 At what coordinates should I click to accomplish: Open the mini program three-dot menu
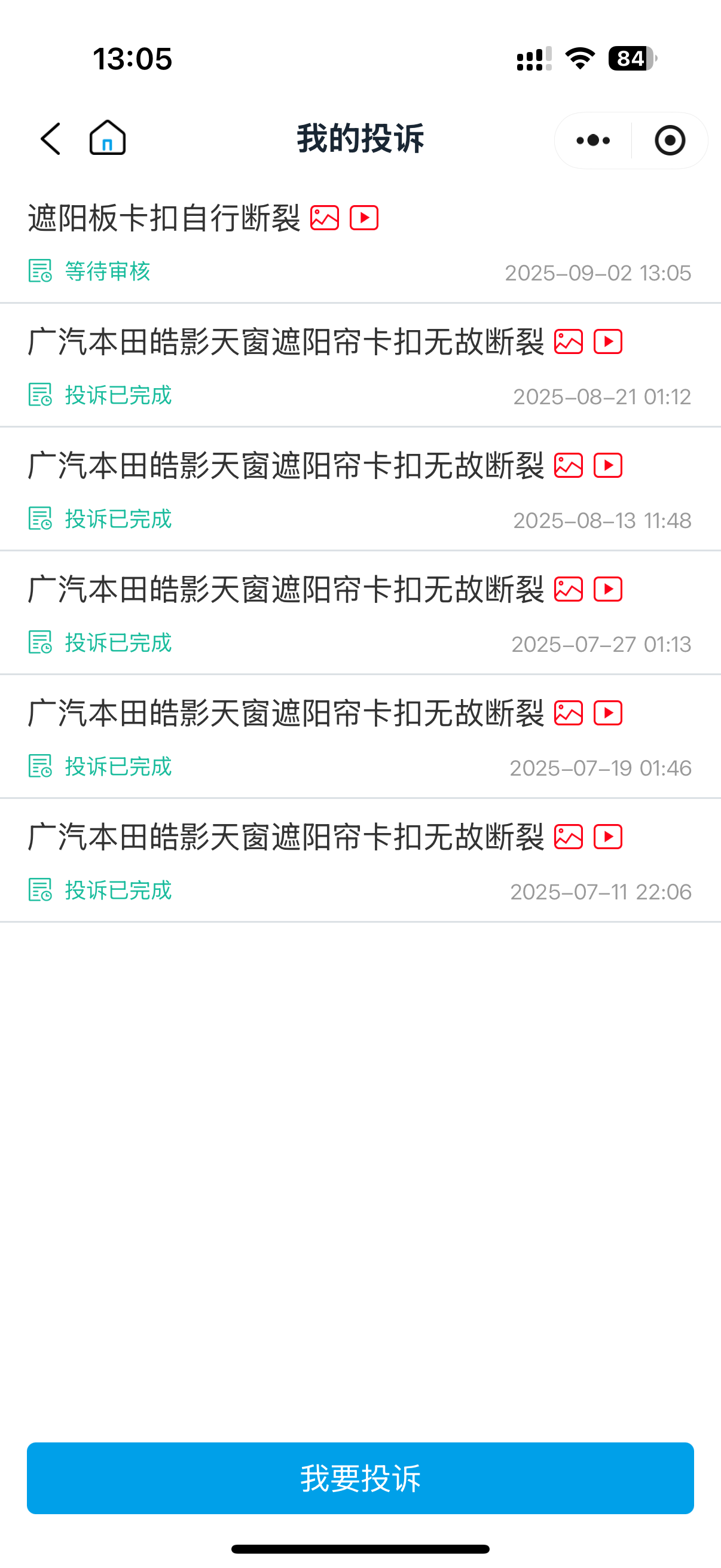tap(593, 141)
